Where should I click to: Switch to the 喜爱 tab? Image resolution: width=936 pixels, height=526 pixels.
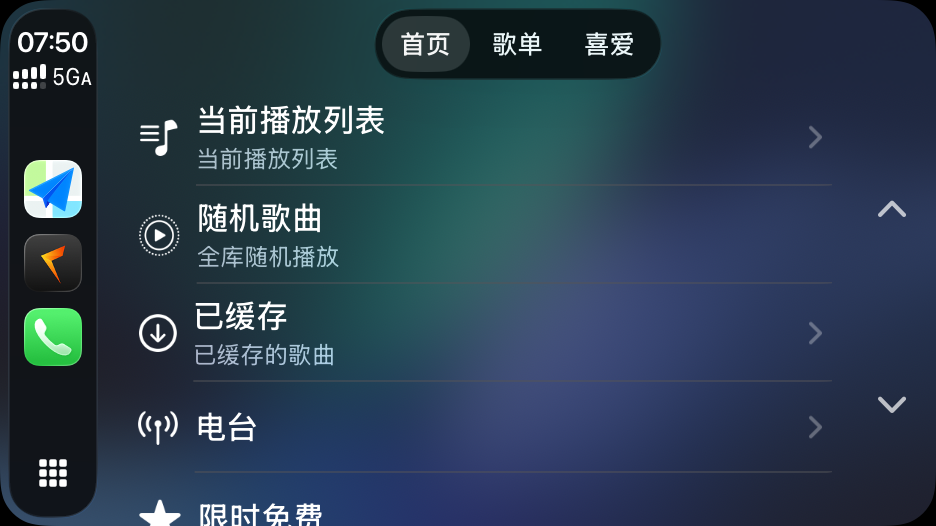pyautogui.click(x=609, y=44)
